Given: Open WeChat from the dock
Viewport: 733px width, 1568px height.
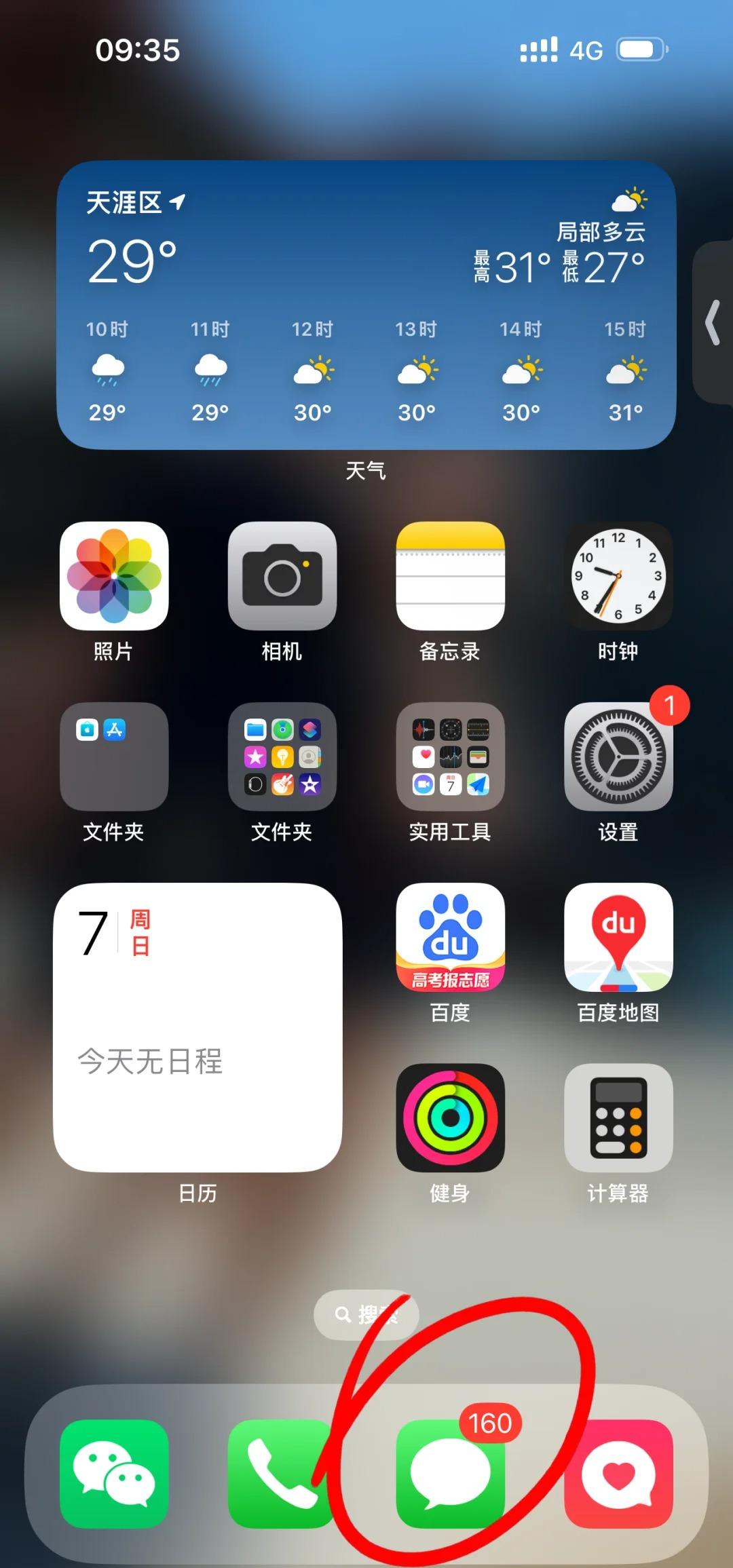Looking at the screenshot, I should coord(114,1474).
